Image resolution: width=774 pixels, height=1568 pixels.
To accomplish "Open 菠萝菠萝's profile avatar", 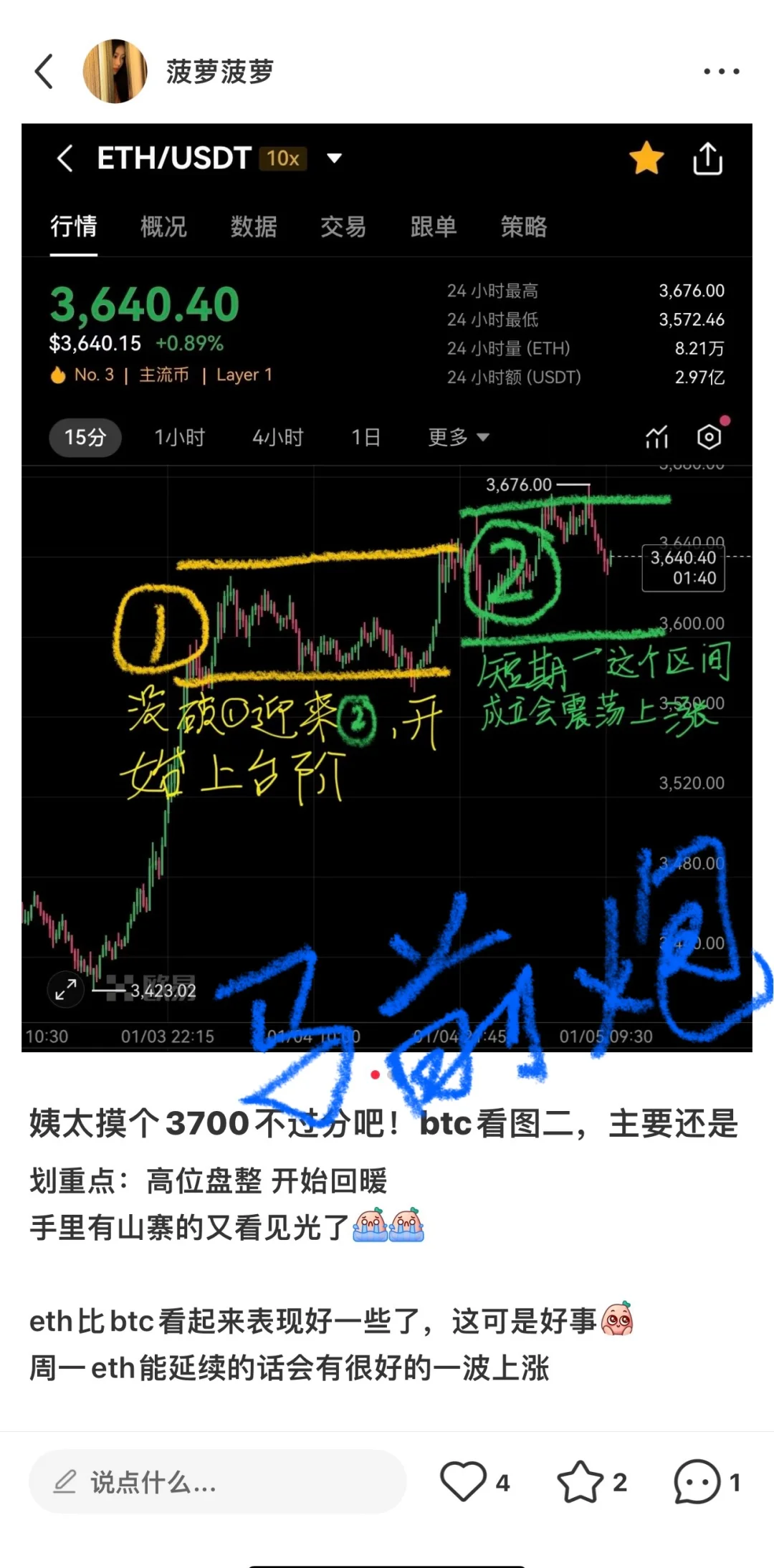I will pos(115,70).
